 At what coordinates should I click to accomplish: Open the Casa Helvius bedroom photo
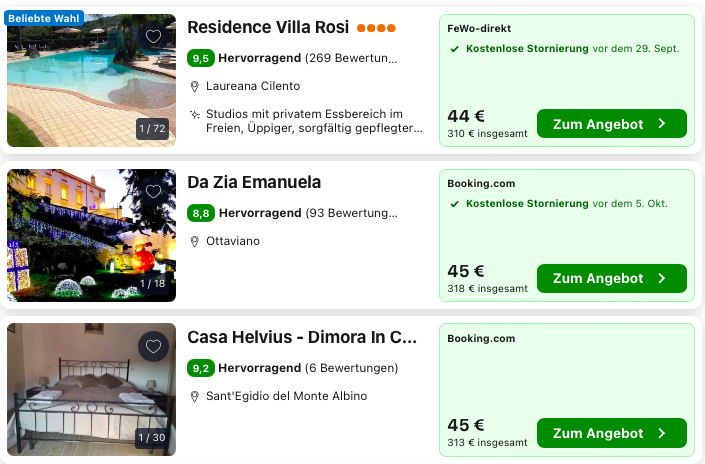tap(91, 389)
